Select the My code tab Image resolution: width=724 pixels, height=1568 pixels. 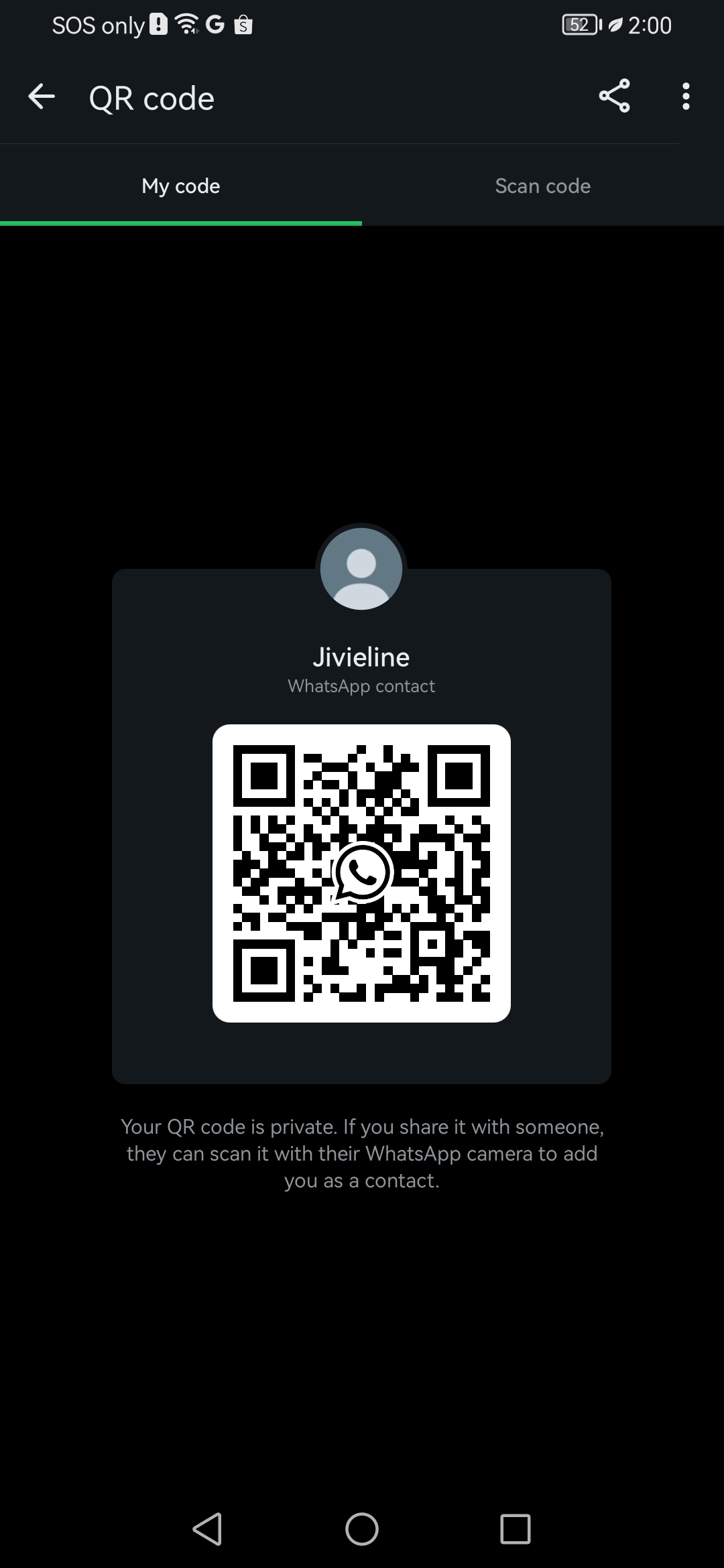181,186
